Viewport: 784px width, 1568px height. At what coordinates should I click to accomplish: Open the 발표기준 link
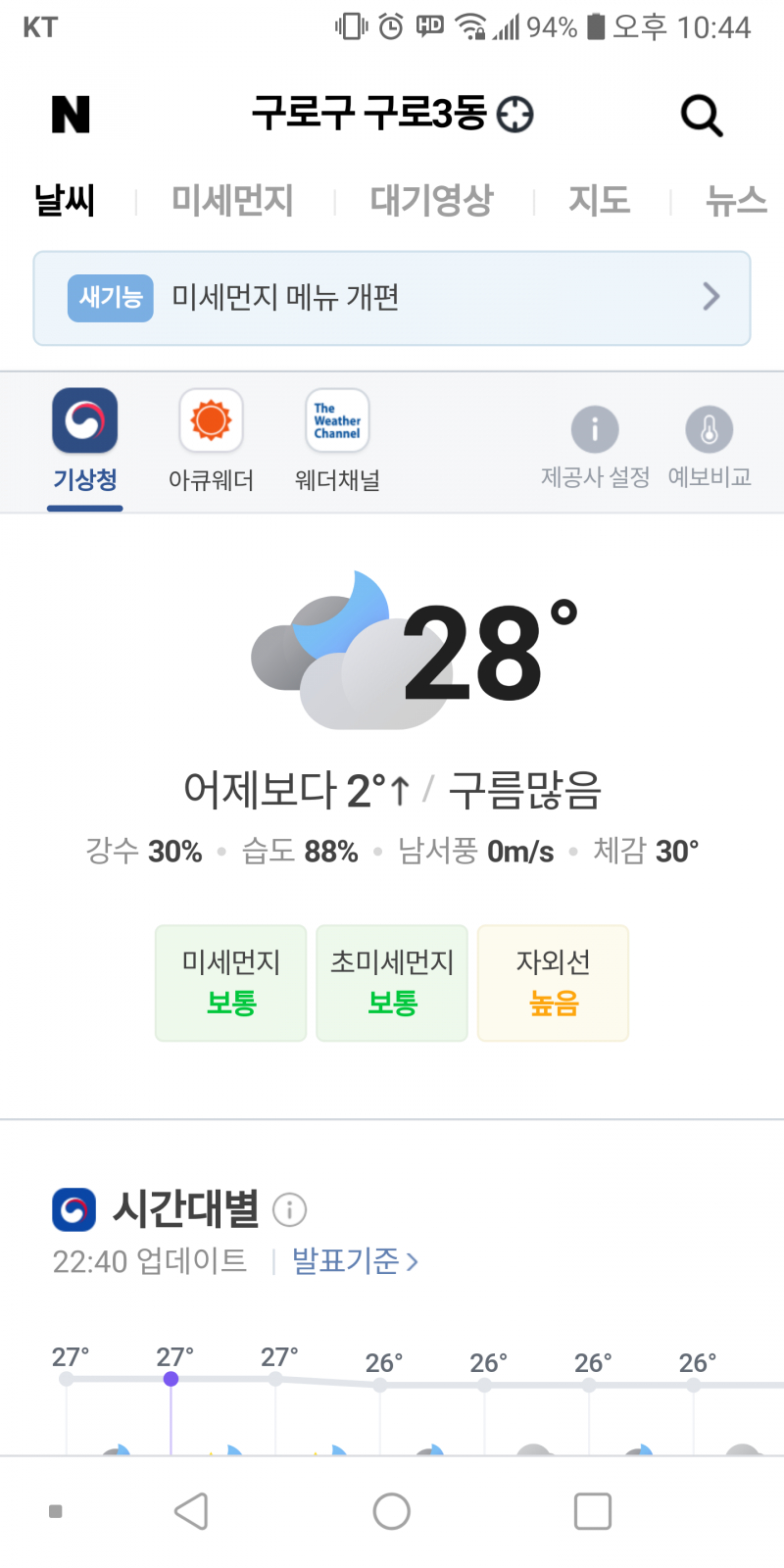[355, 1261]
